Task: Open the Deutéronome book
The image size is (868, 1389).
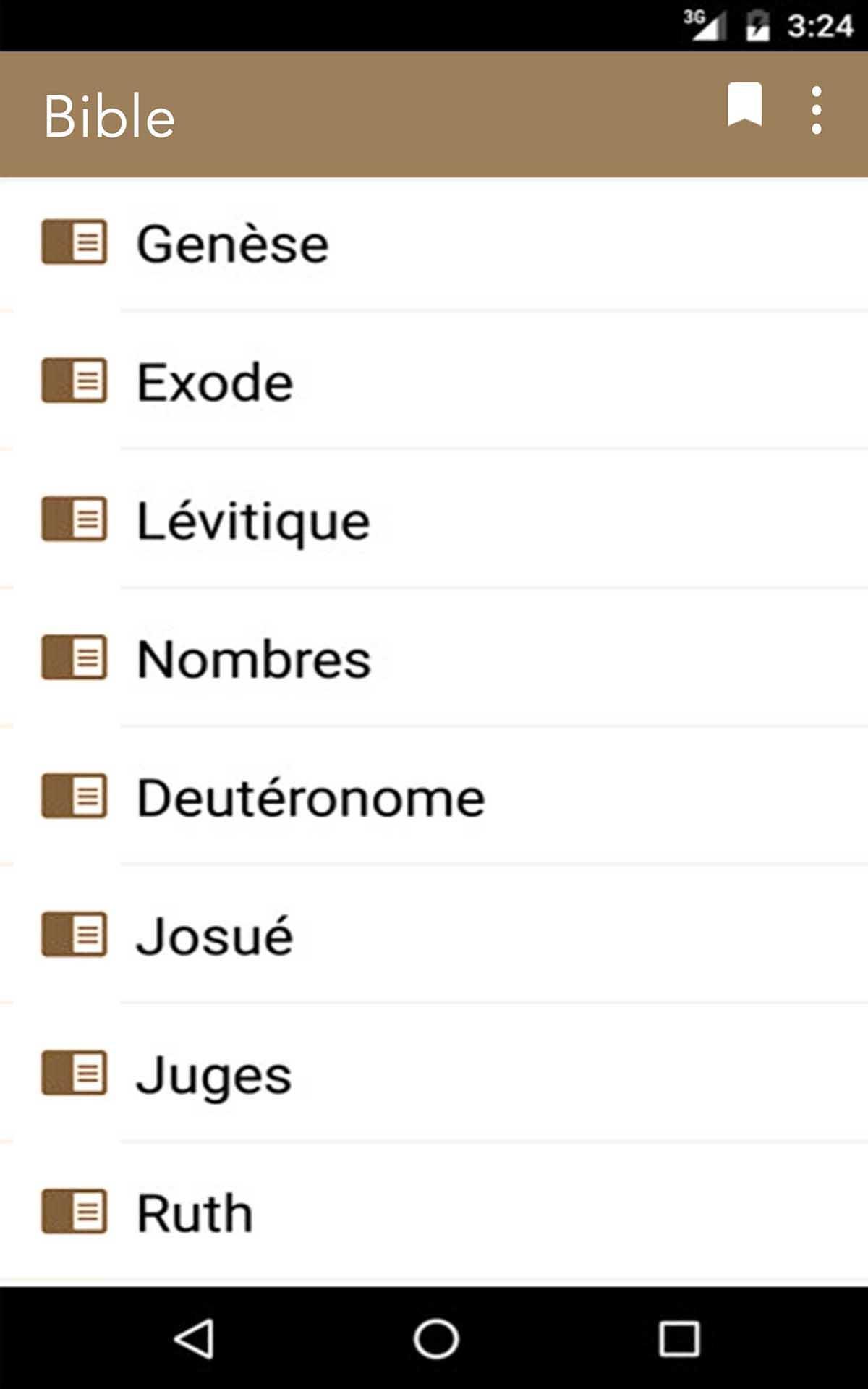Action: tap(434, 796)
